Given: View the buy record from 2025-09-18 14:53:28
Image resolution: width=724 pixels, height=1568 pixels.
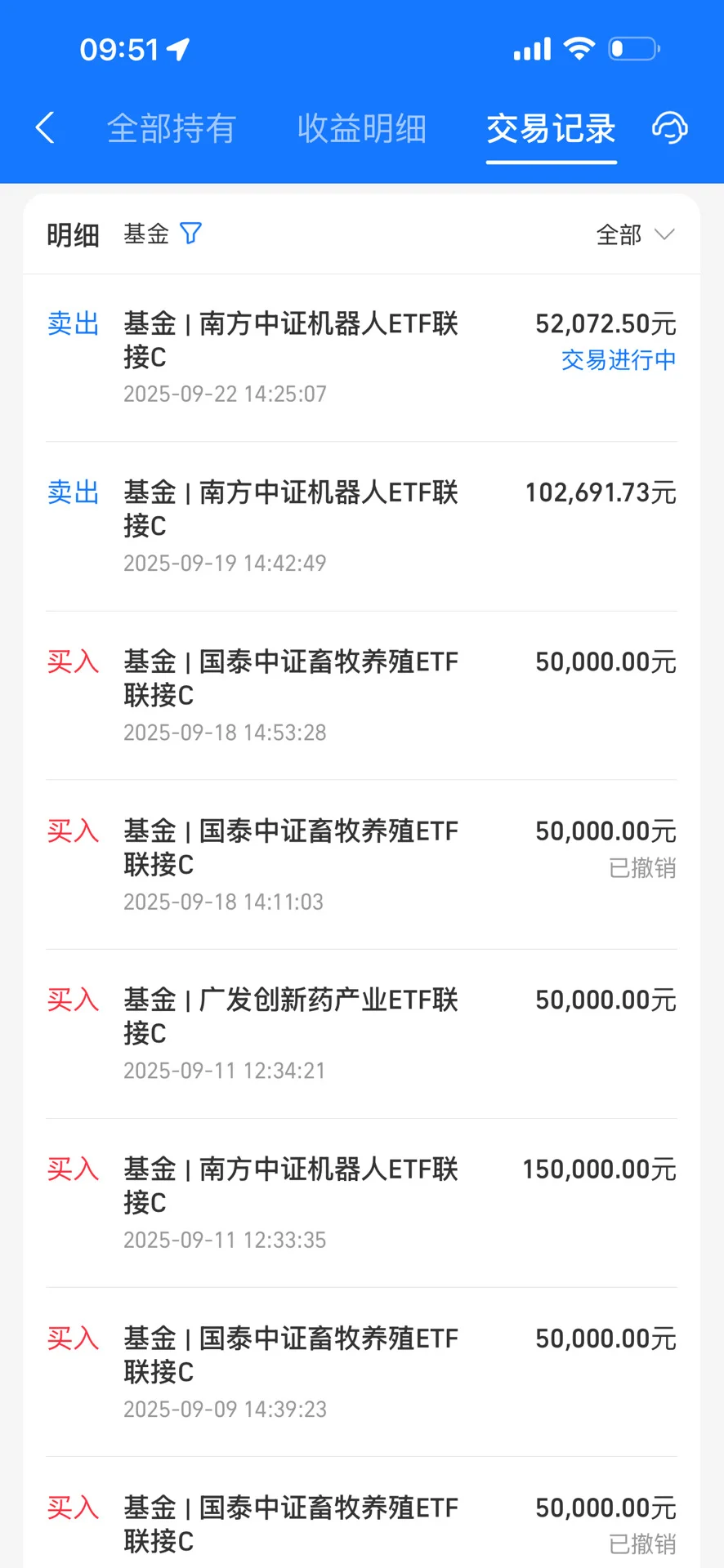Looking at the screenshot, I should 361,696.
